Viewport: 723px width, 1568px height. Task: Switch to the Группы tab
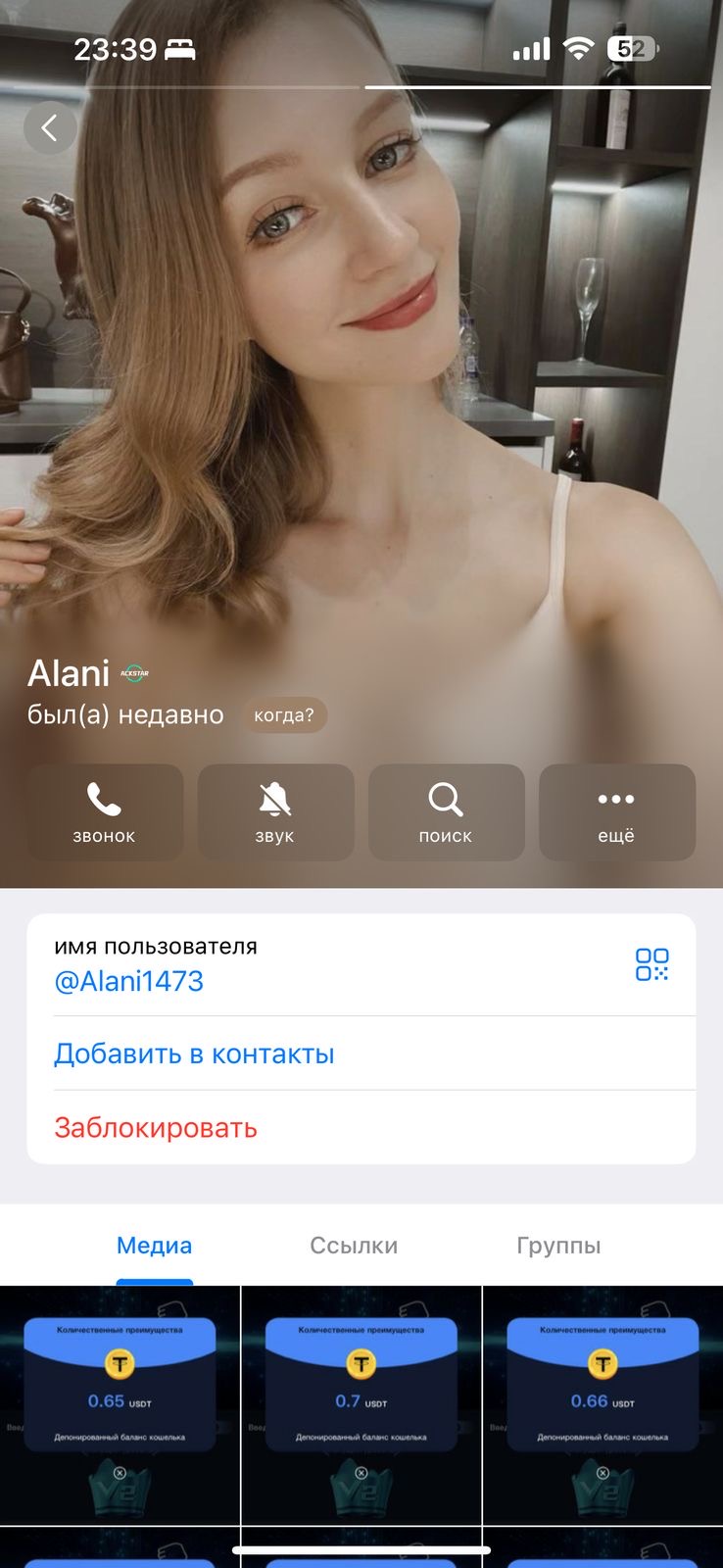coord(558,1246)
